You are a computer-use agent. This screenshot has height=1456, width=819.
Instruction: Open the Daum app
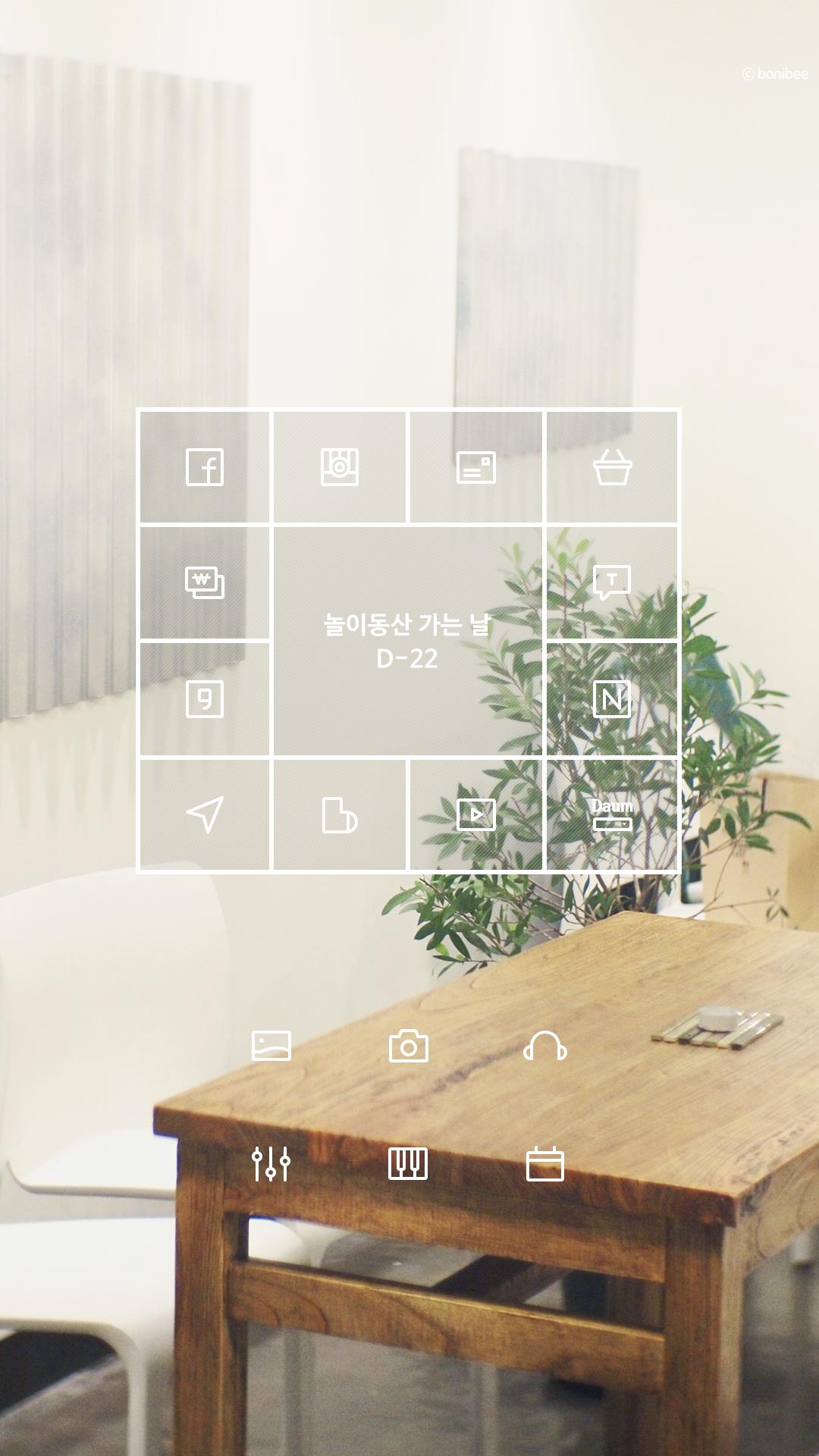[613, 815]
